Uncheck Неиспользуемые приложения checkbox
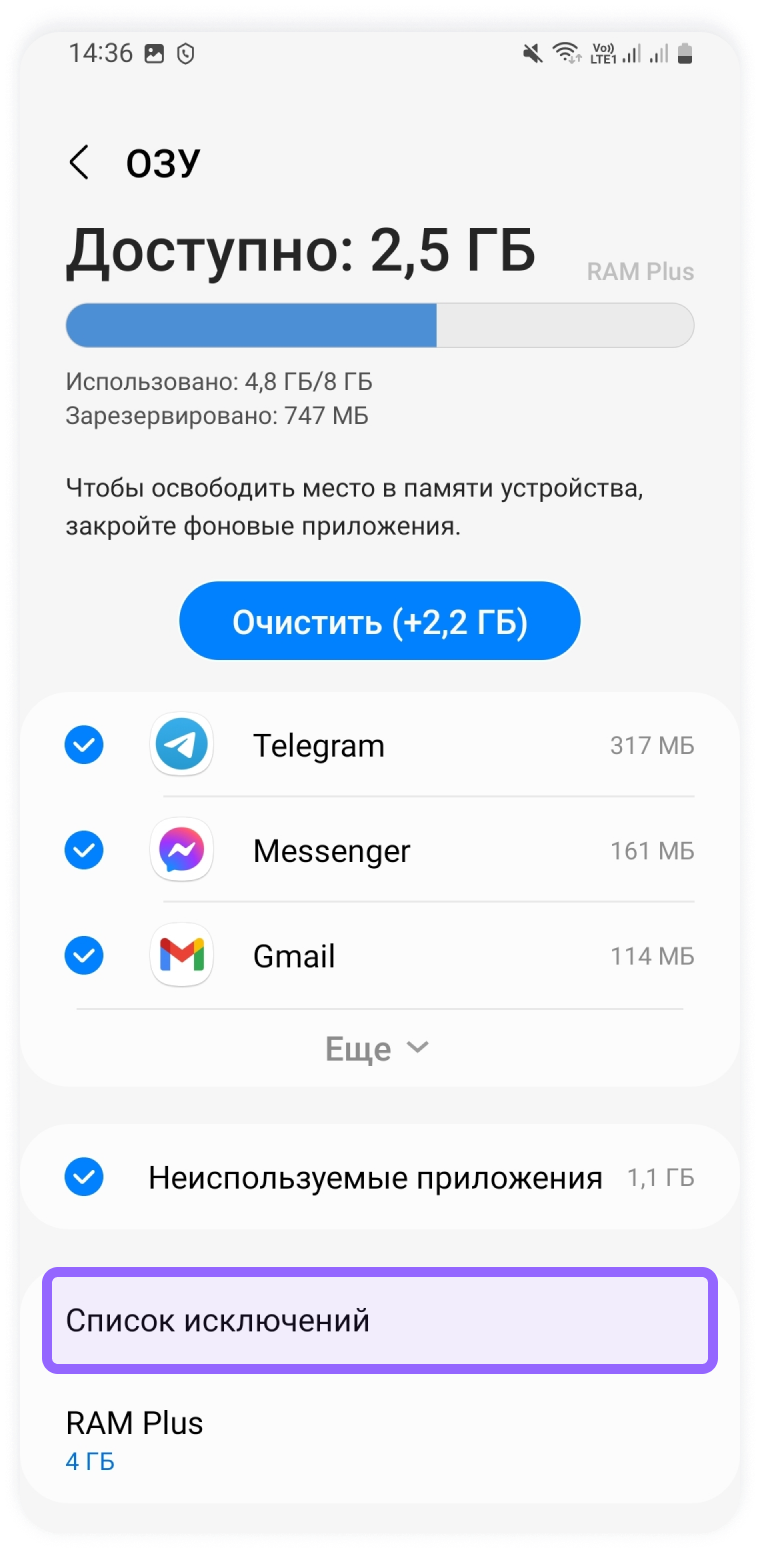Screen dimensions: 760x1554 click(84, 1177)
